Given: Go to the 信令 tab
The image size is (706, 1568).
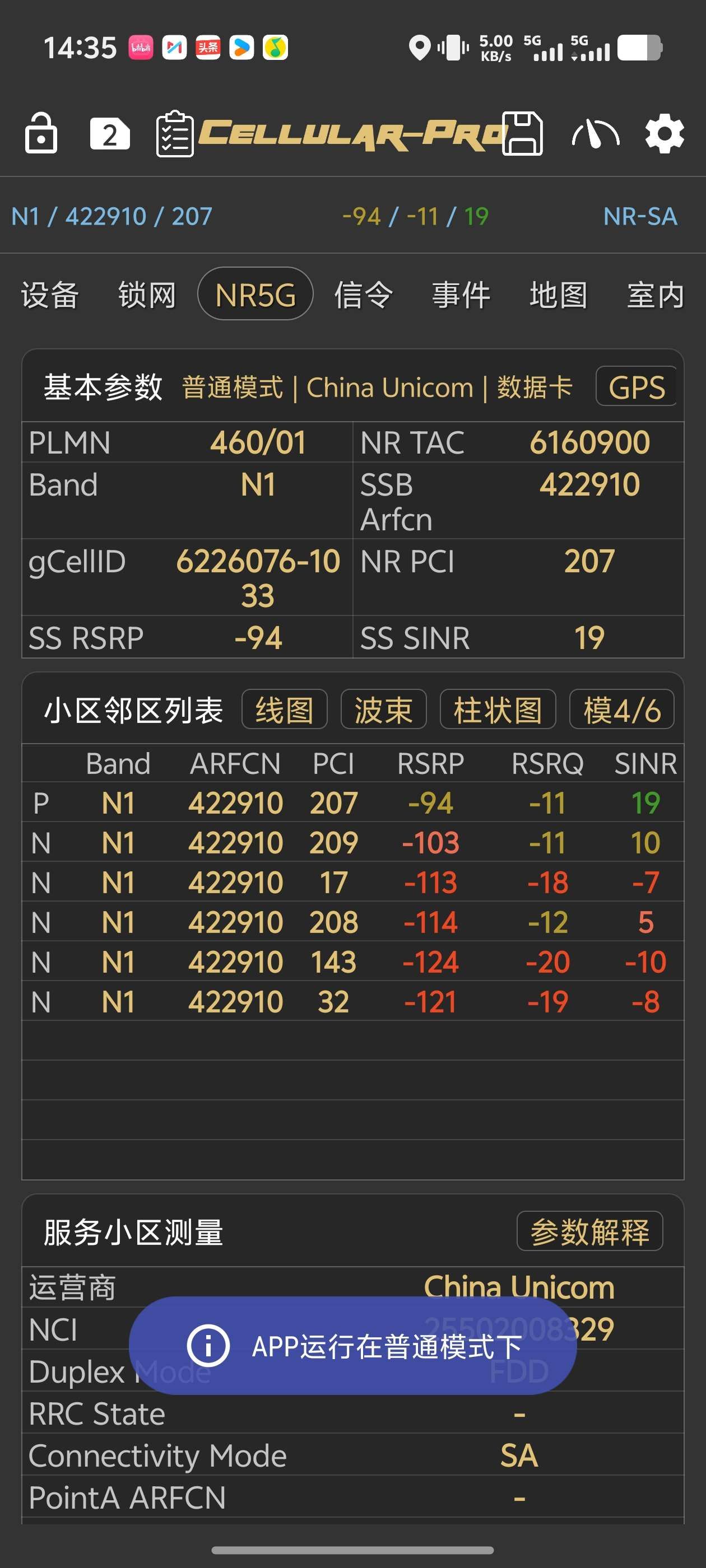Looking at the screenshot, I should [364, 295].
